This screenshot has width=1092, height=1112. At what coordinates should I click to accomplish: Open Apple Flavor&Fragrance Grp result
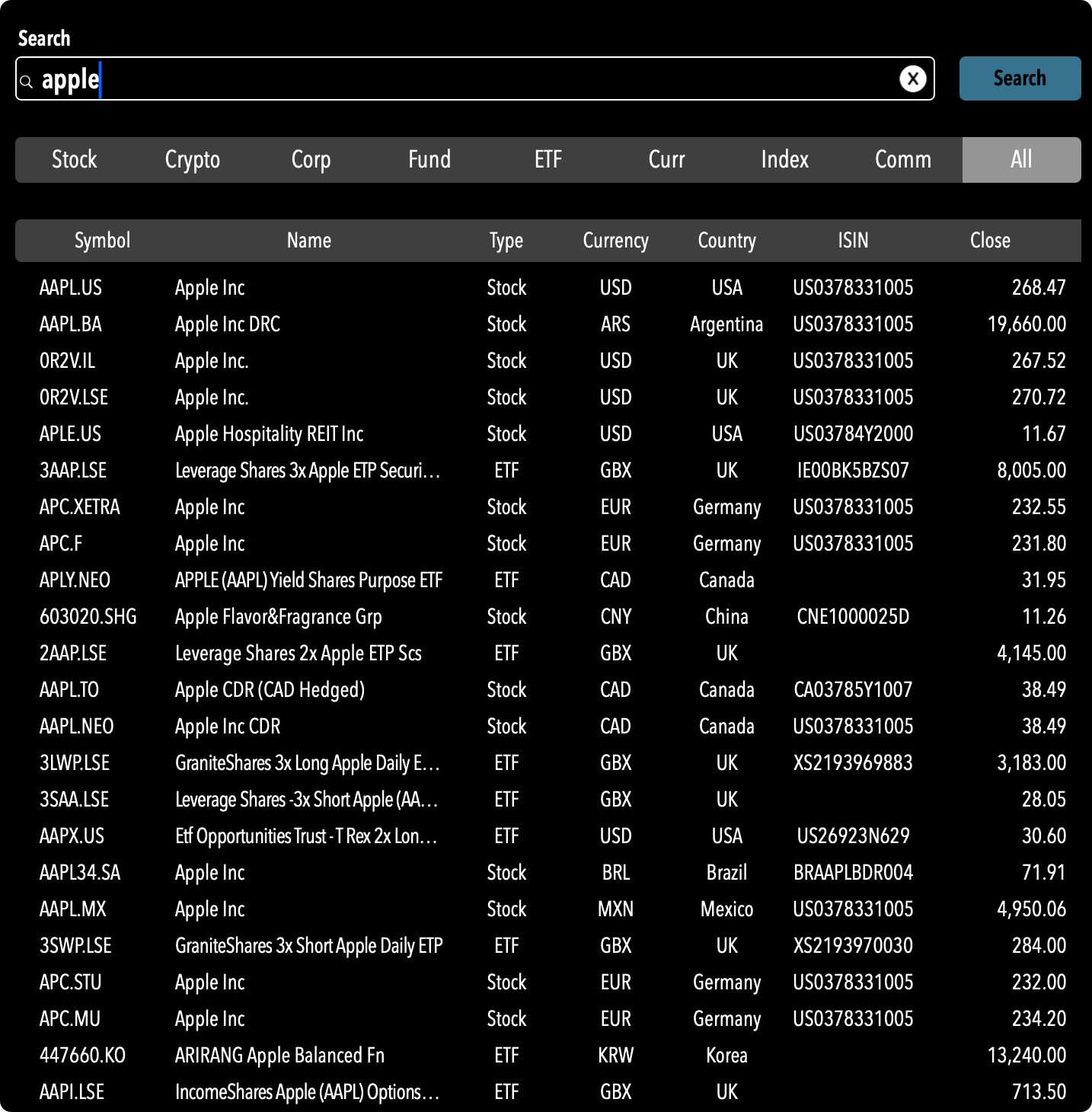pyautogui.click(x=278, y=617)
